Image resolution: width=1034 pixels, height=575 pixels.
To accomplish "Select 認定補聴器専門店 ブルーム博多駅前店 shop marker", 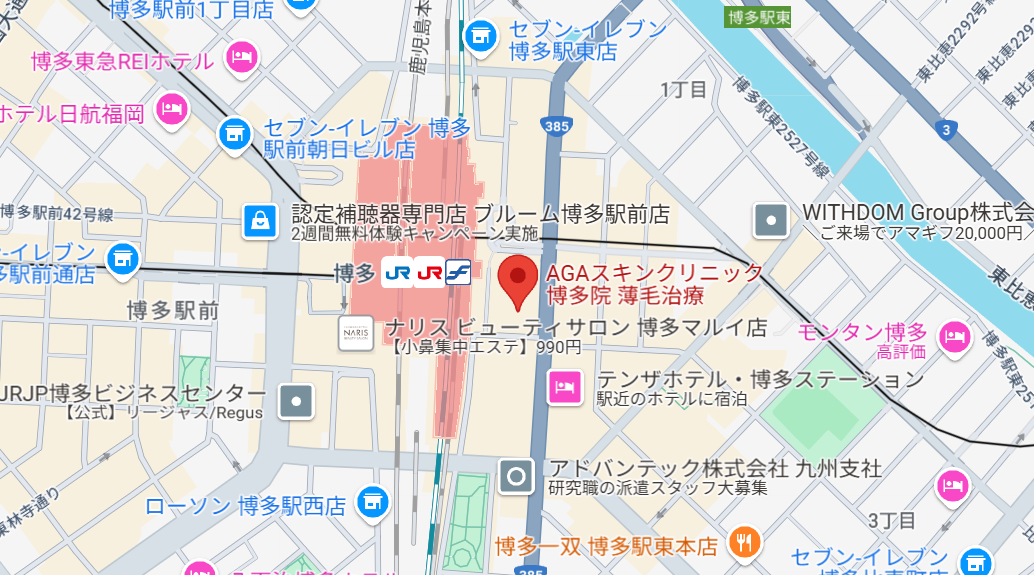I will (x=260, y=221).
